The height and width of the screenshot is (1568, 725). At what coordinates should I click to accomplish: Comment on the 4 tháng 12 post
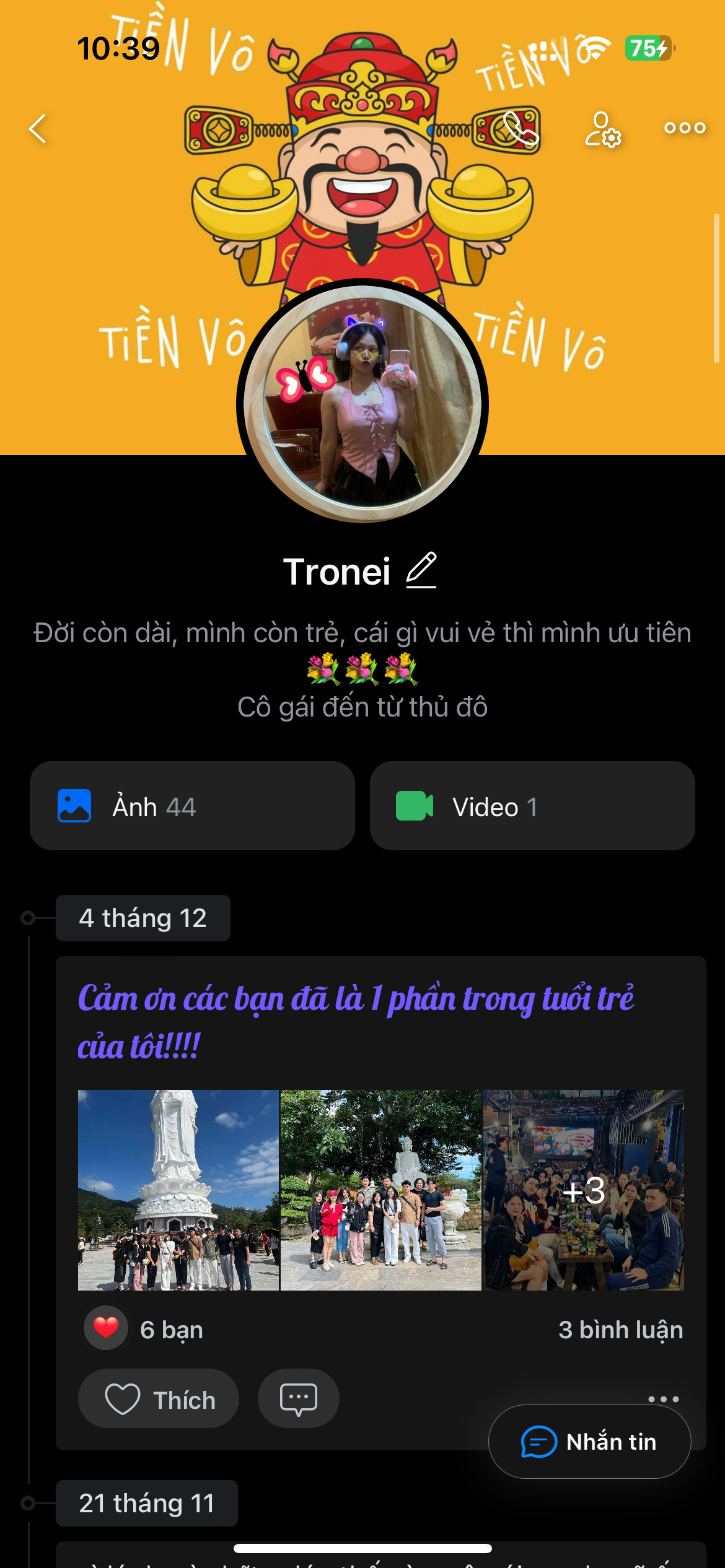[x=298, y=1399]
